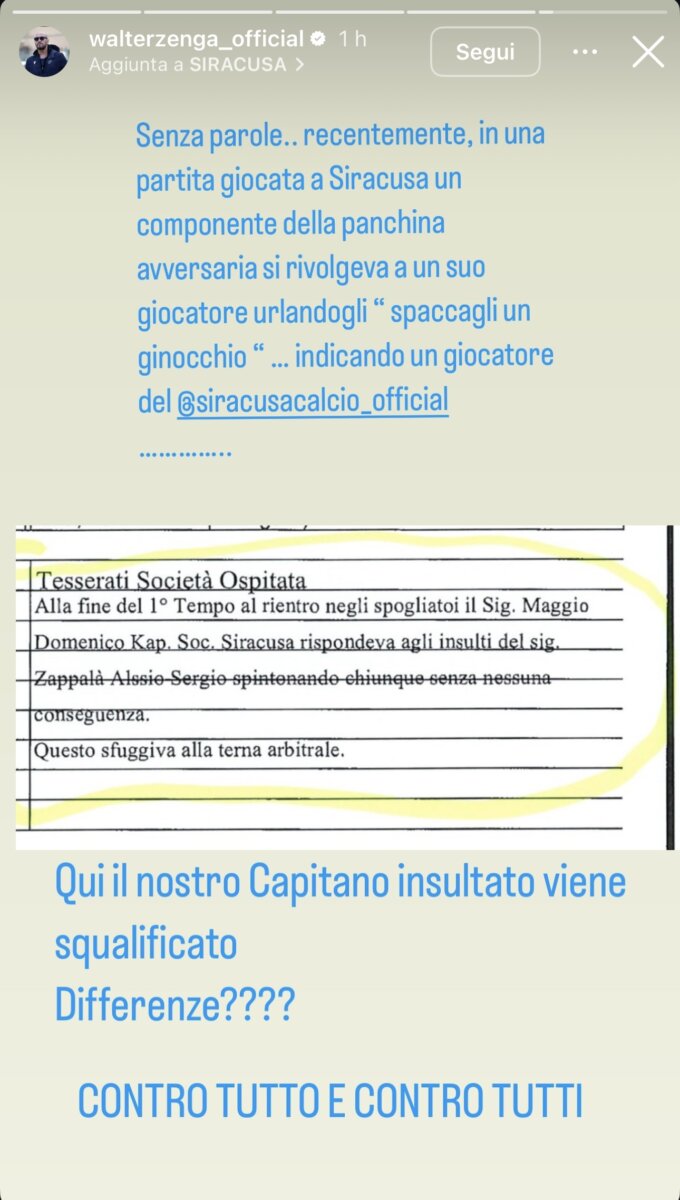Open walterzenga_official username

[196, 39]
